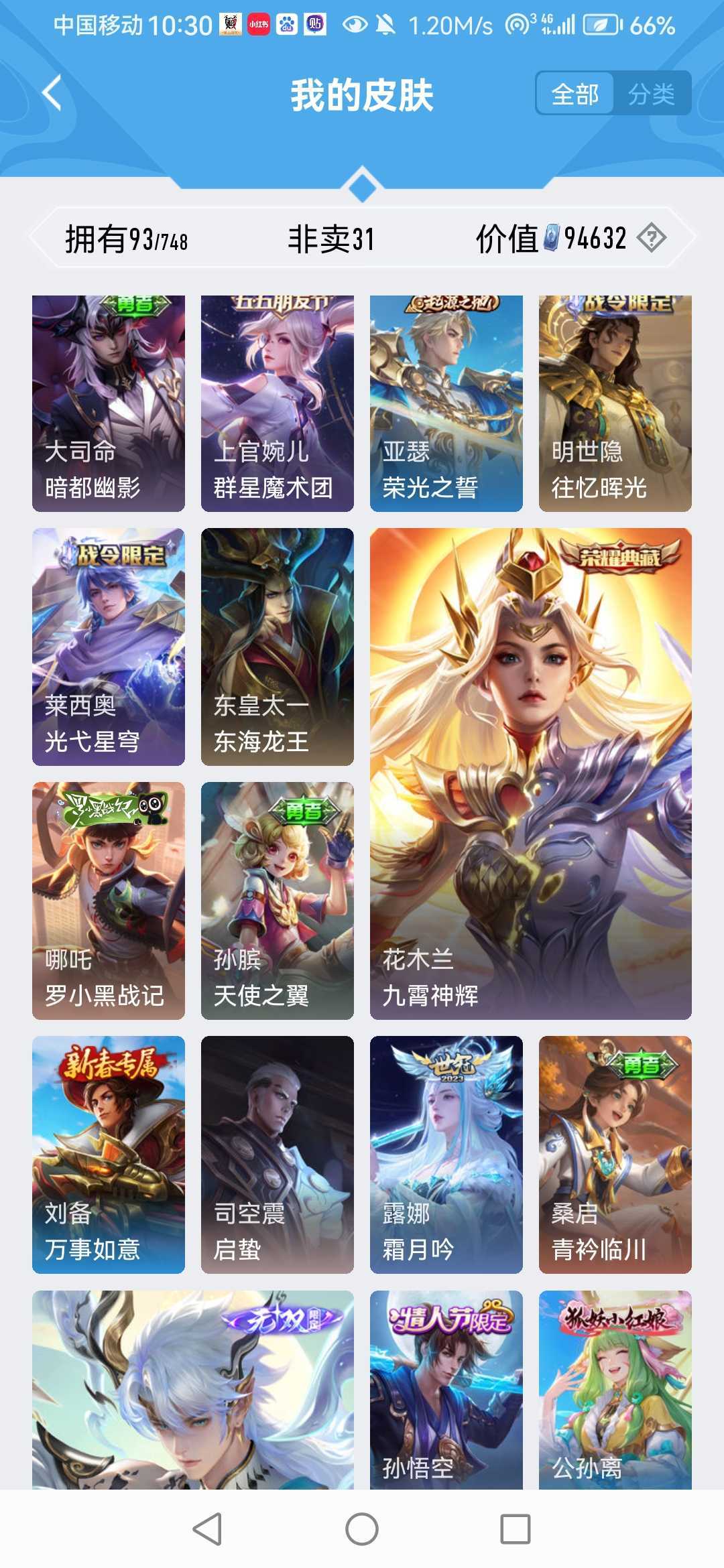Select the 明世隐 往忆晖光 skin

tap(615, 403)
